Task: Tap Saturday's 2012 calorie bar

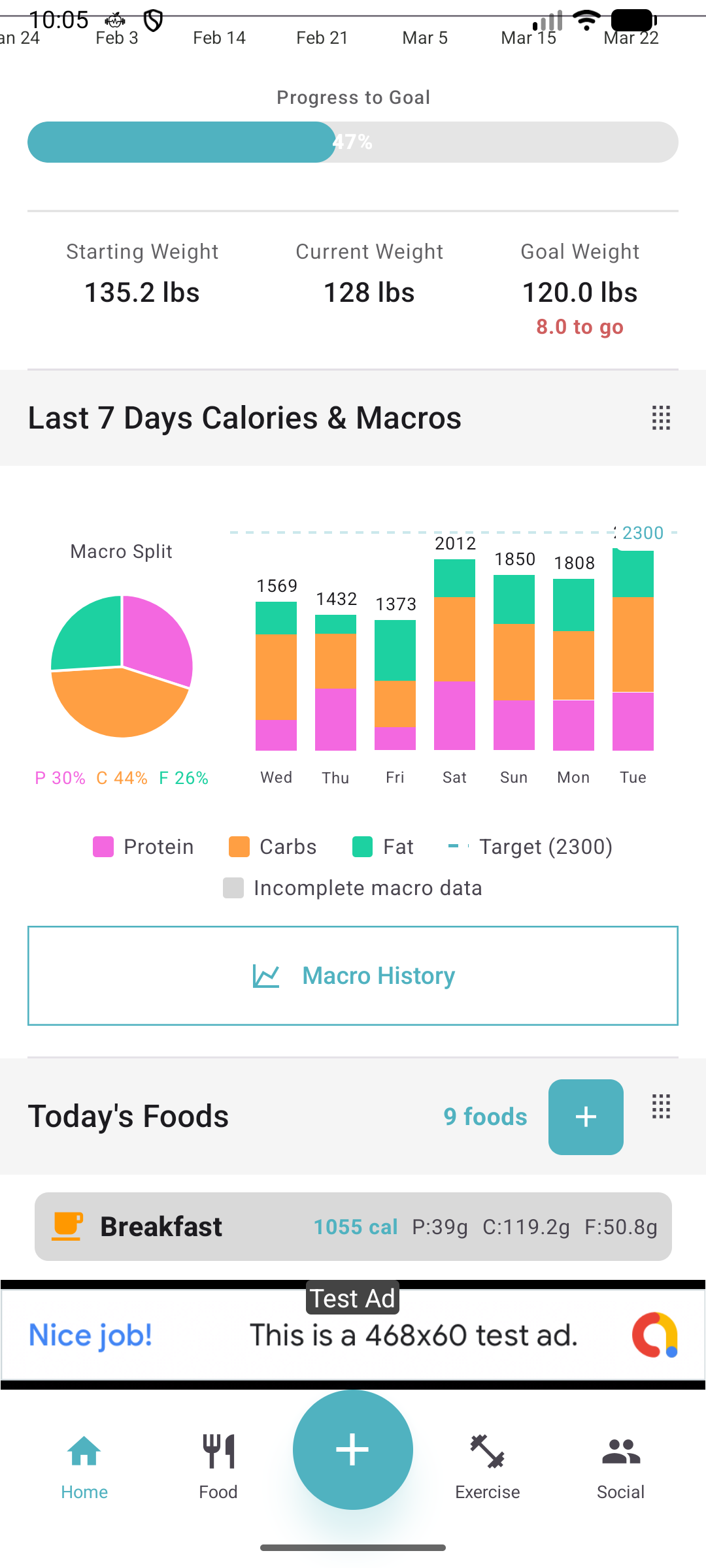Action: (454, 653)
